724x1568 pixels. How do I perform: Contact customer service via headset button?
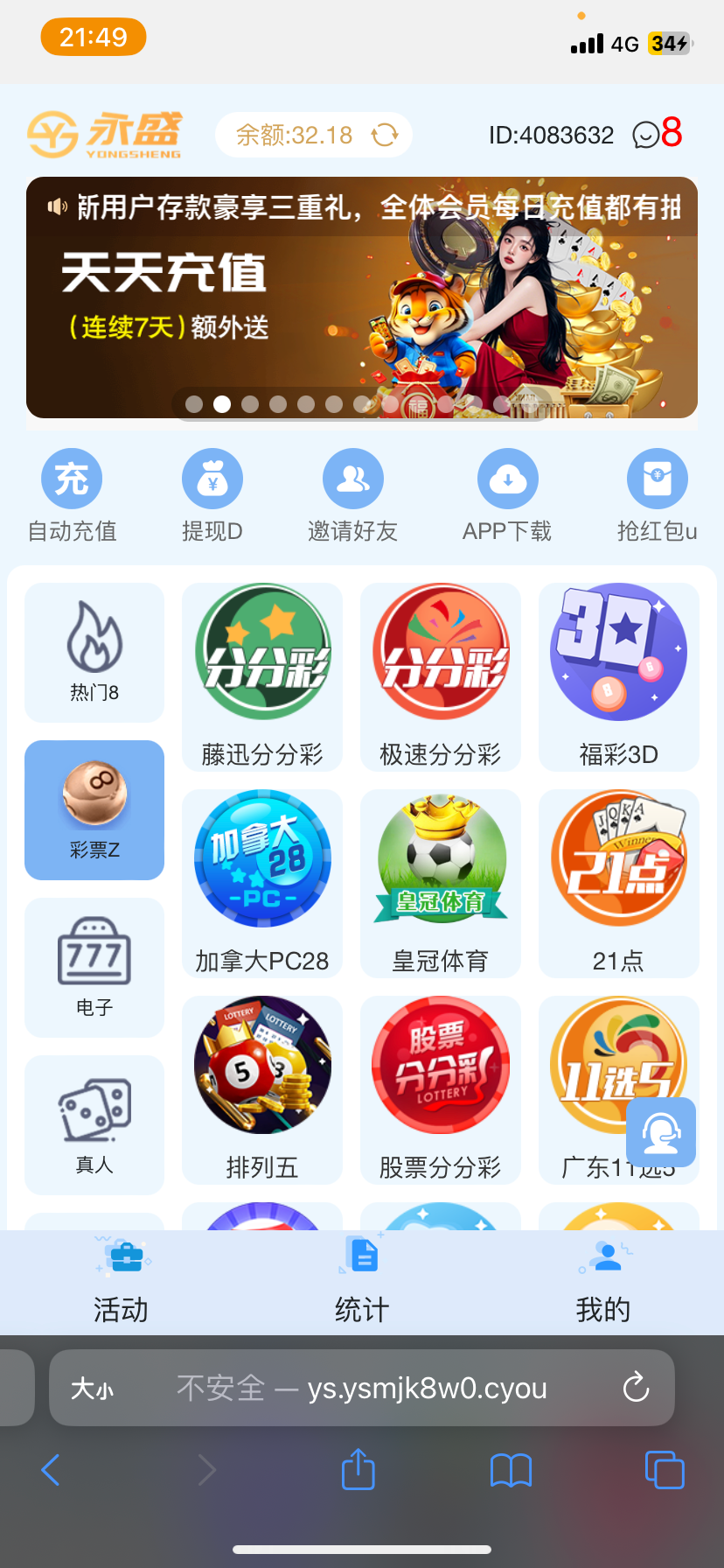(661, 1132)
